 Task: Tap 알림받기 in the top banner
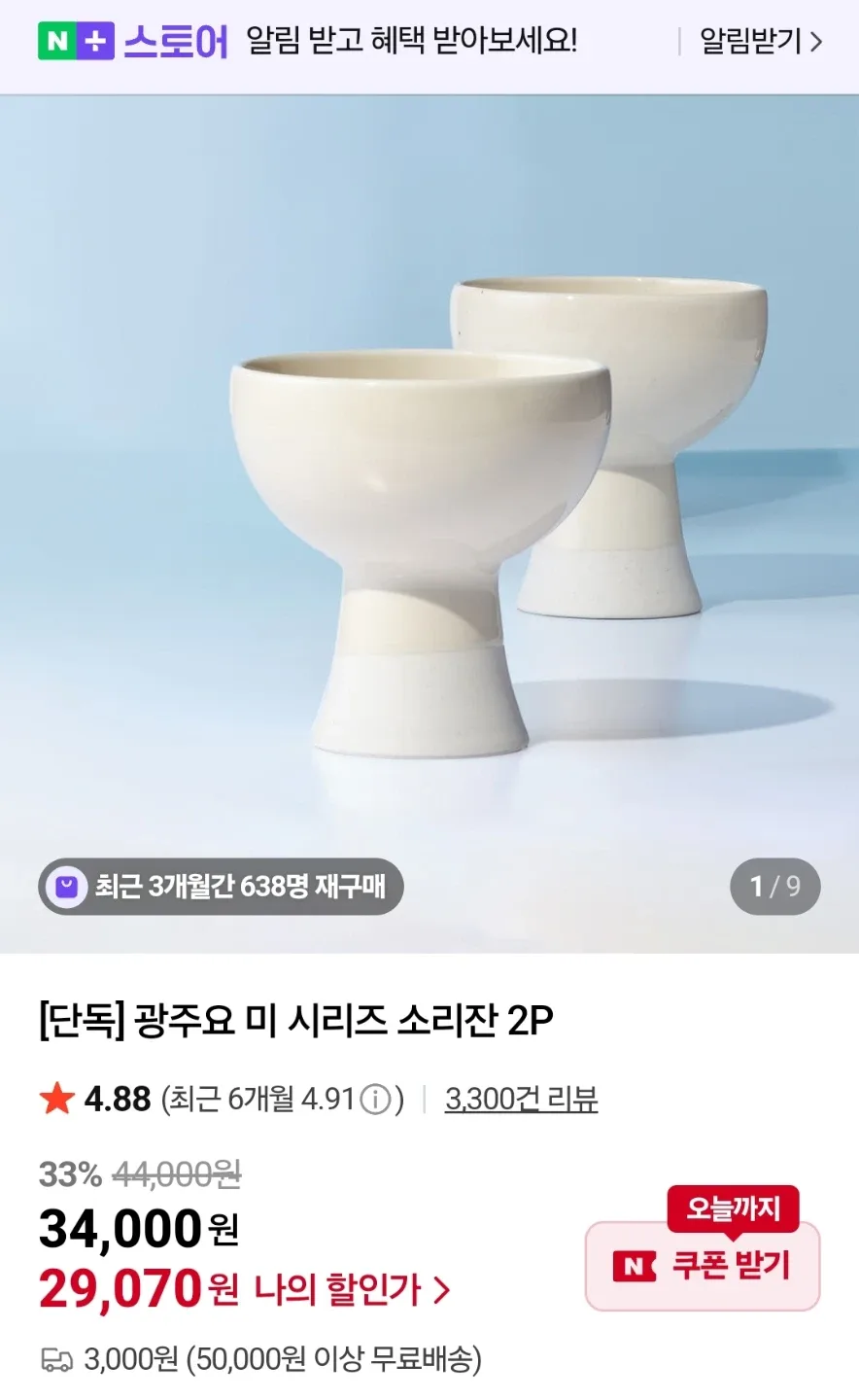click(760, 42)
